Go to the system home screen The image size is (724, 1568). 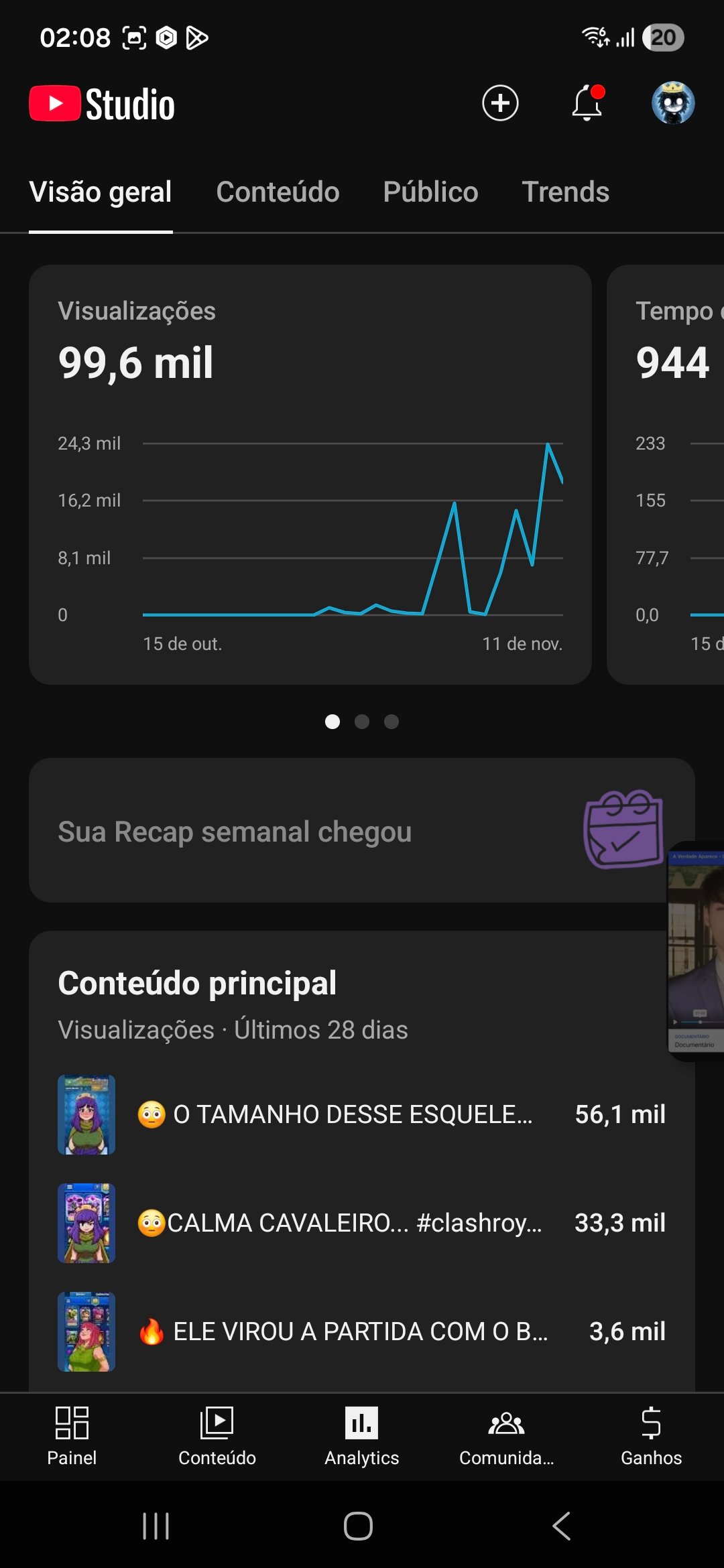pyautogui.click(x=358, y=1526)
